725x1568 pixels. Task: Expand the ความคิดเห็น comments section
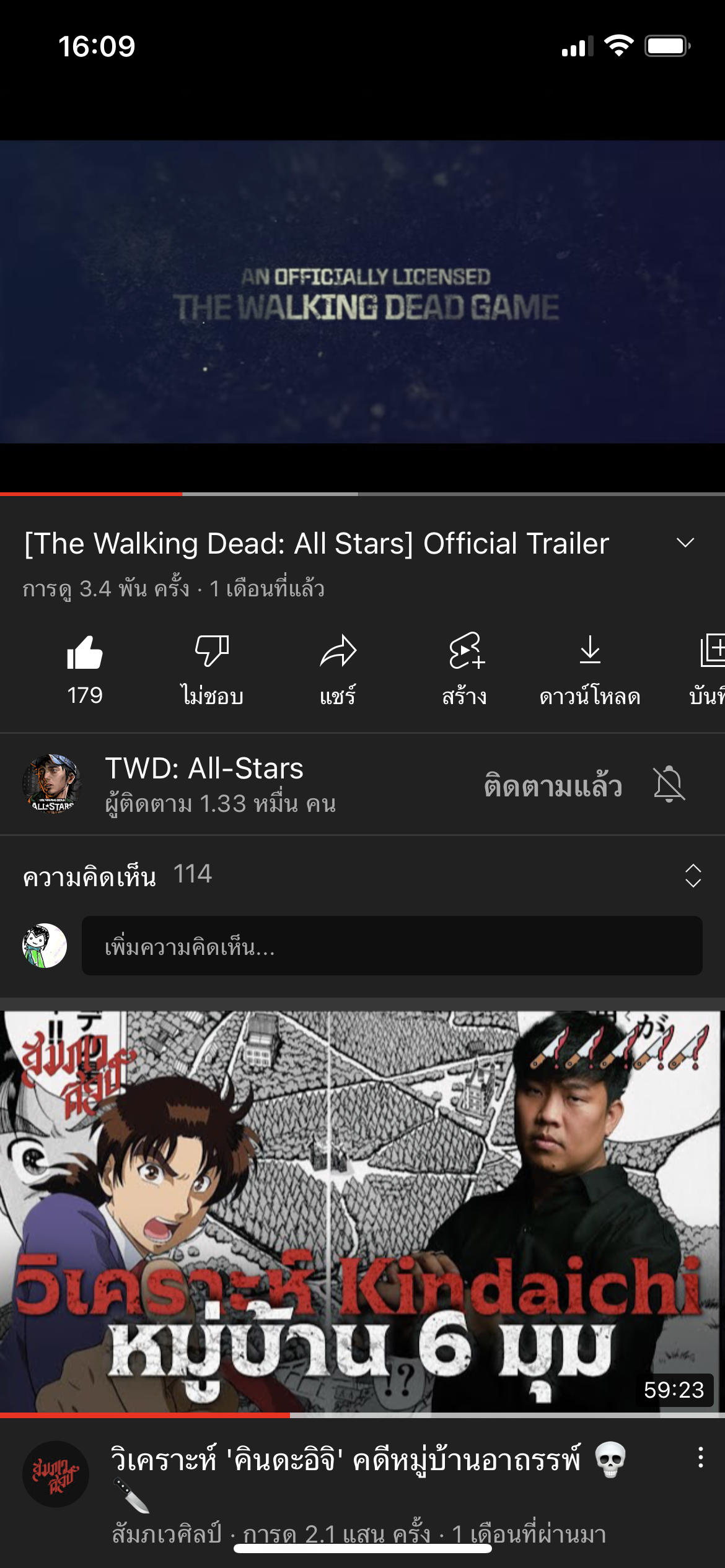pos(693,876)
